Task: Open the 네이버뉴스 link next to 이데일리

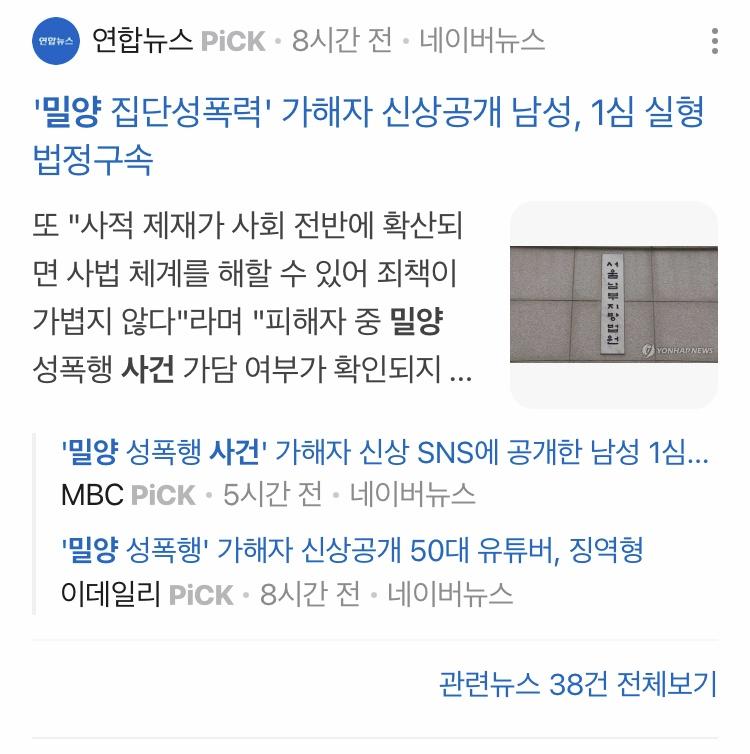Action: click(449, 595)
